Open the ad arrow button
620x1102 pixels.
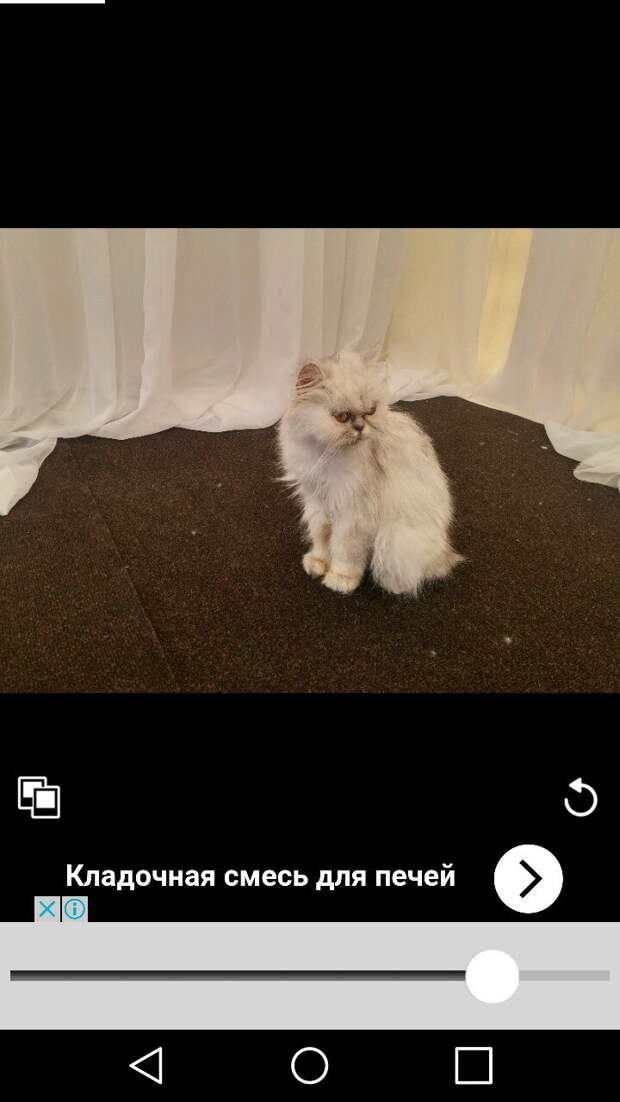click(528, 878)
